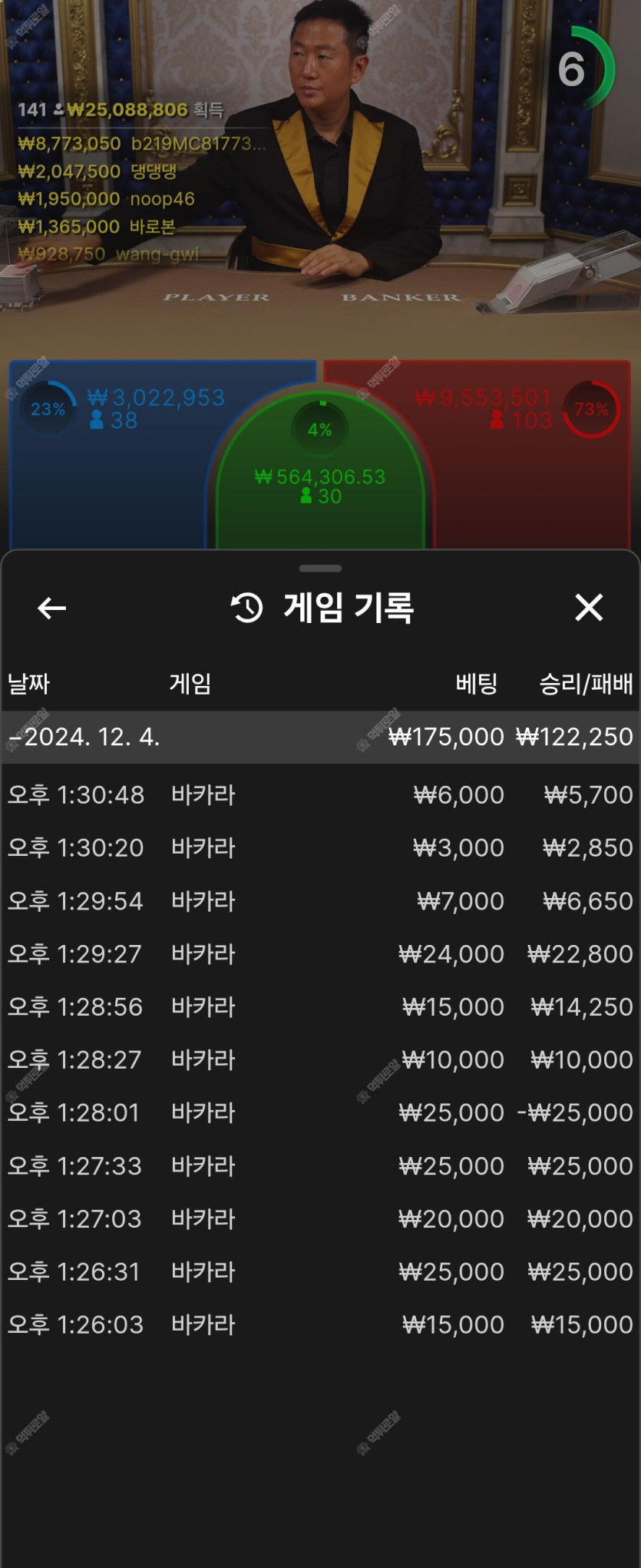The image size is (641, 1568).
Task: Close the game history panel
Action: click(x=589, y=608)
